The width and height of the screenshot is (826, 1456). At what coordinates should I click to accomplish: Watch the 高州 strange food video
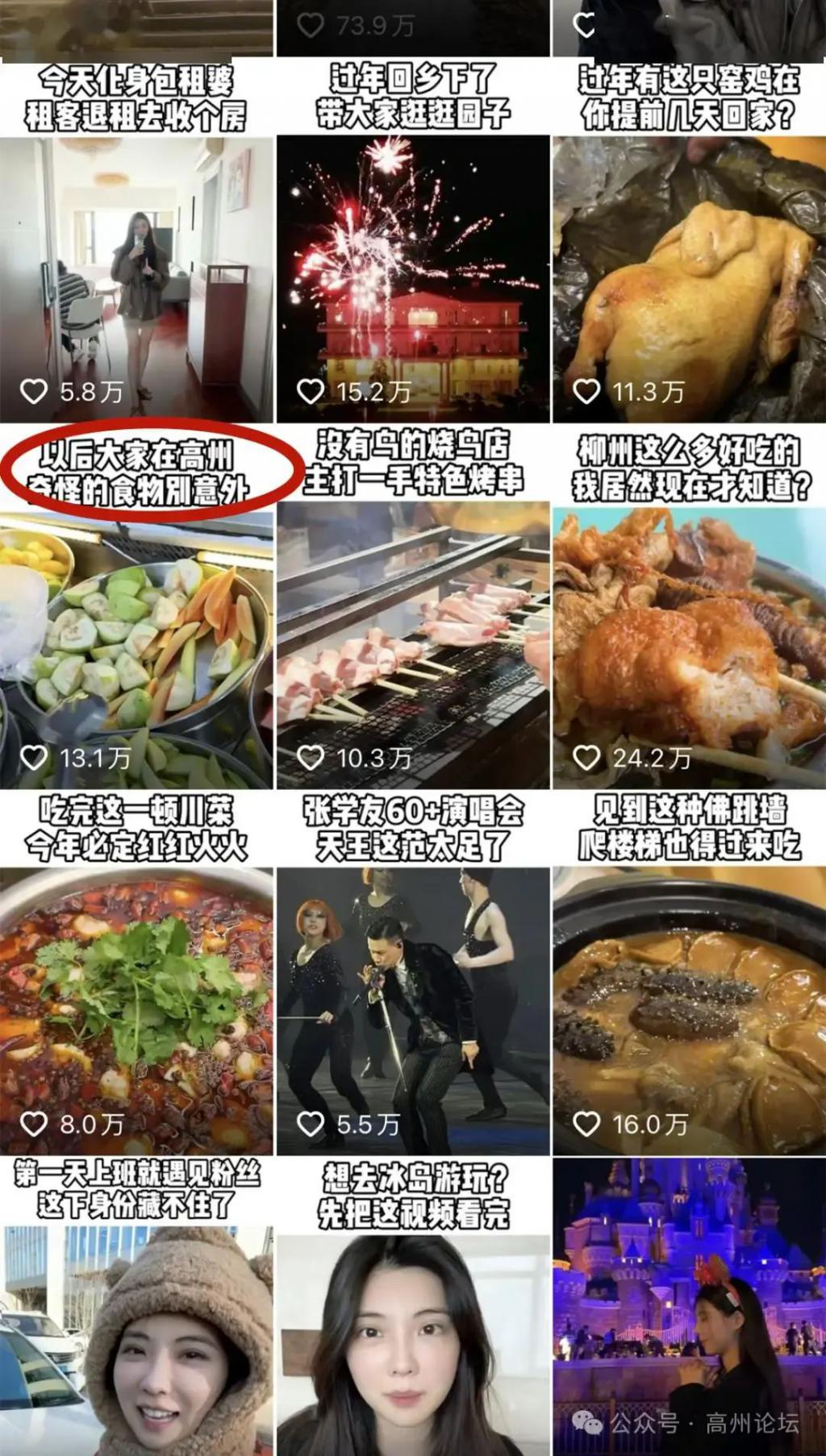pos(136,645)
